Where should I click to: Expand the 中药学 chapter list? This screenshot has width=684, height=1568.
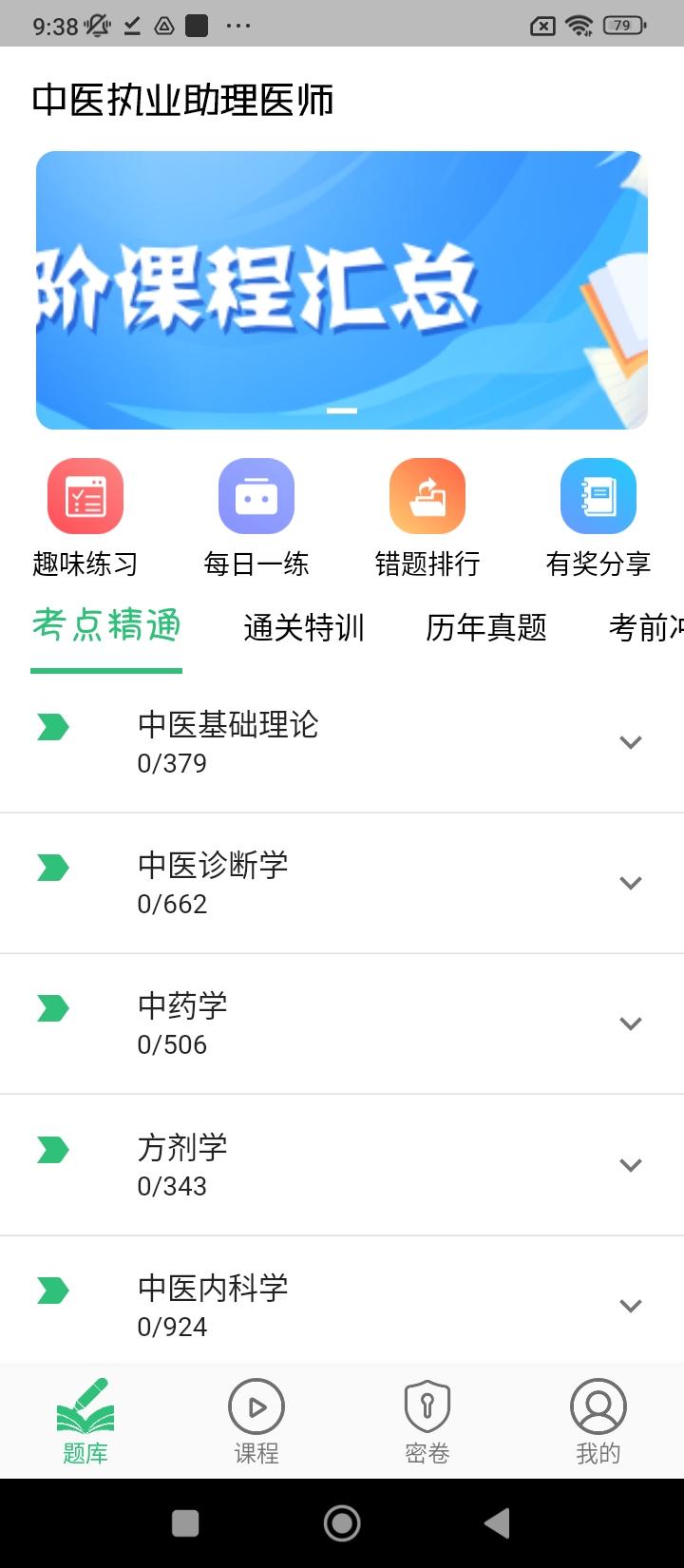(631, 1023)
